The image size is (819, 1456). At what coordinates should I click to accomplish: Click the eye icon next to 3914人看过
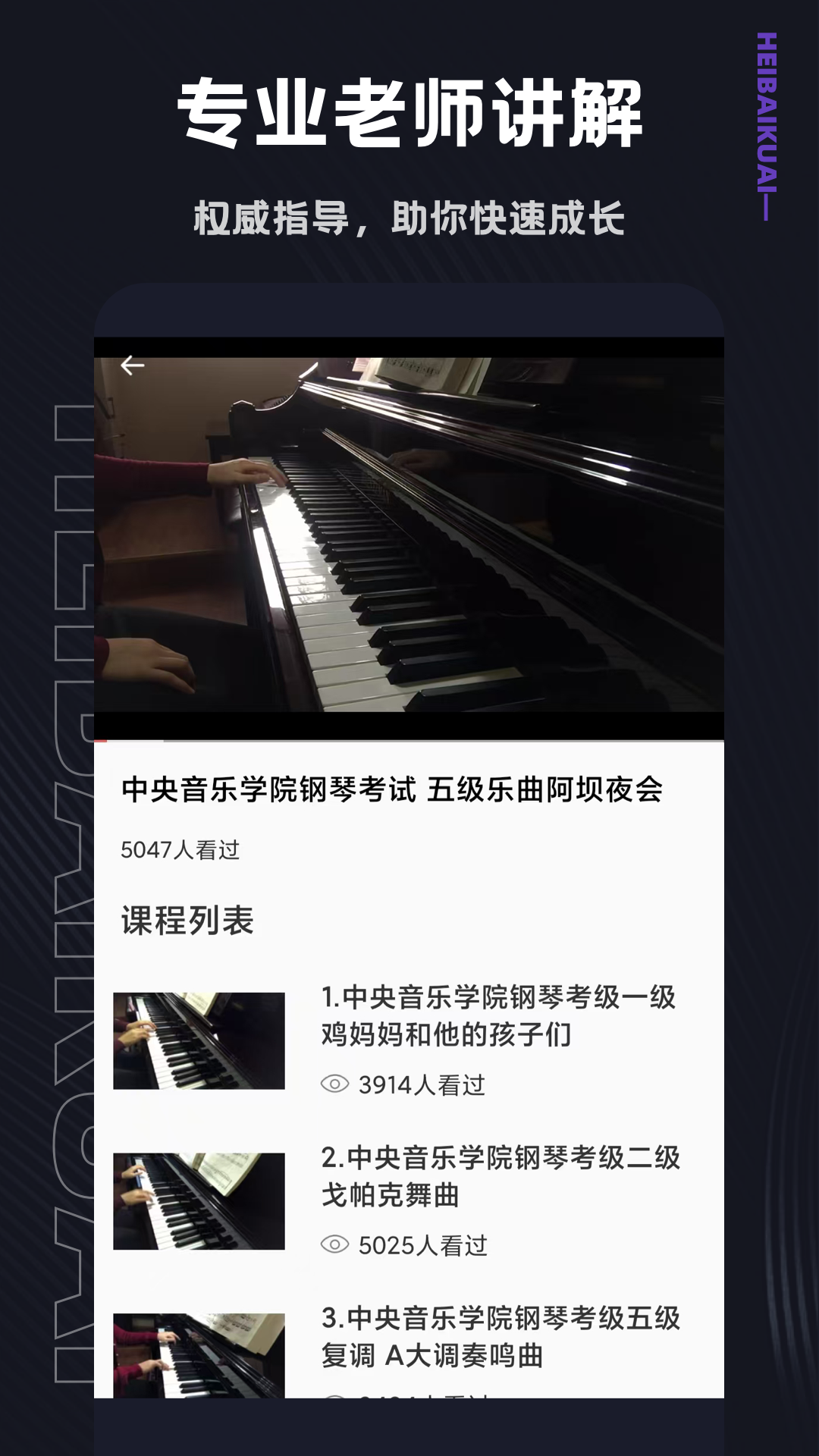tap(335, 1083)
